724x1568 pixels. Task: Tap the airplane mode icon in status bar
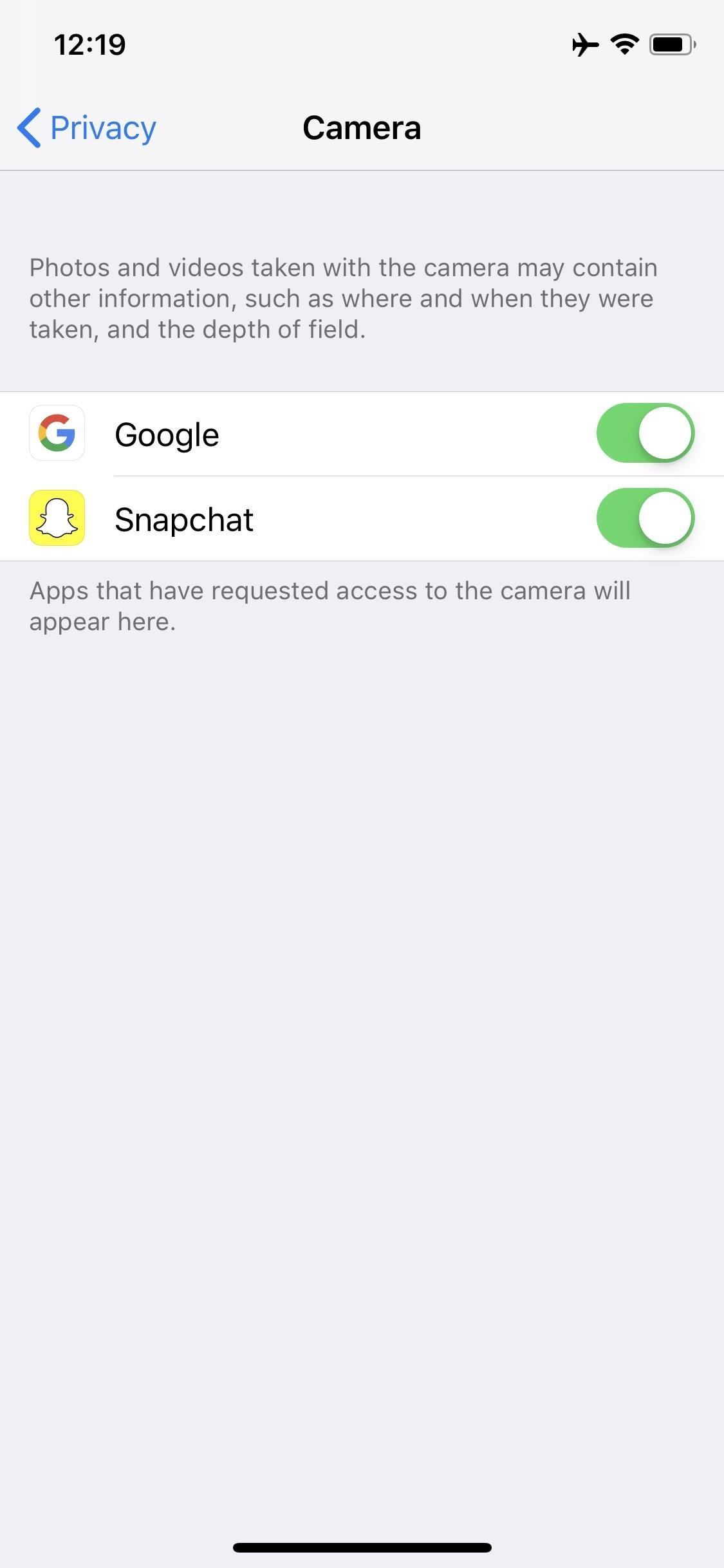(584, 44)
